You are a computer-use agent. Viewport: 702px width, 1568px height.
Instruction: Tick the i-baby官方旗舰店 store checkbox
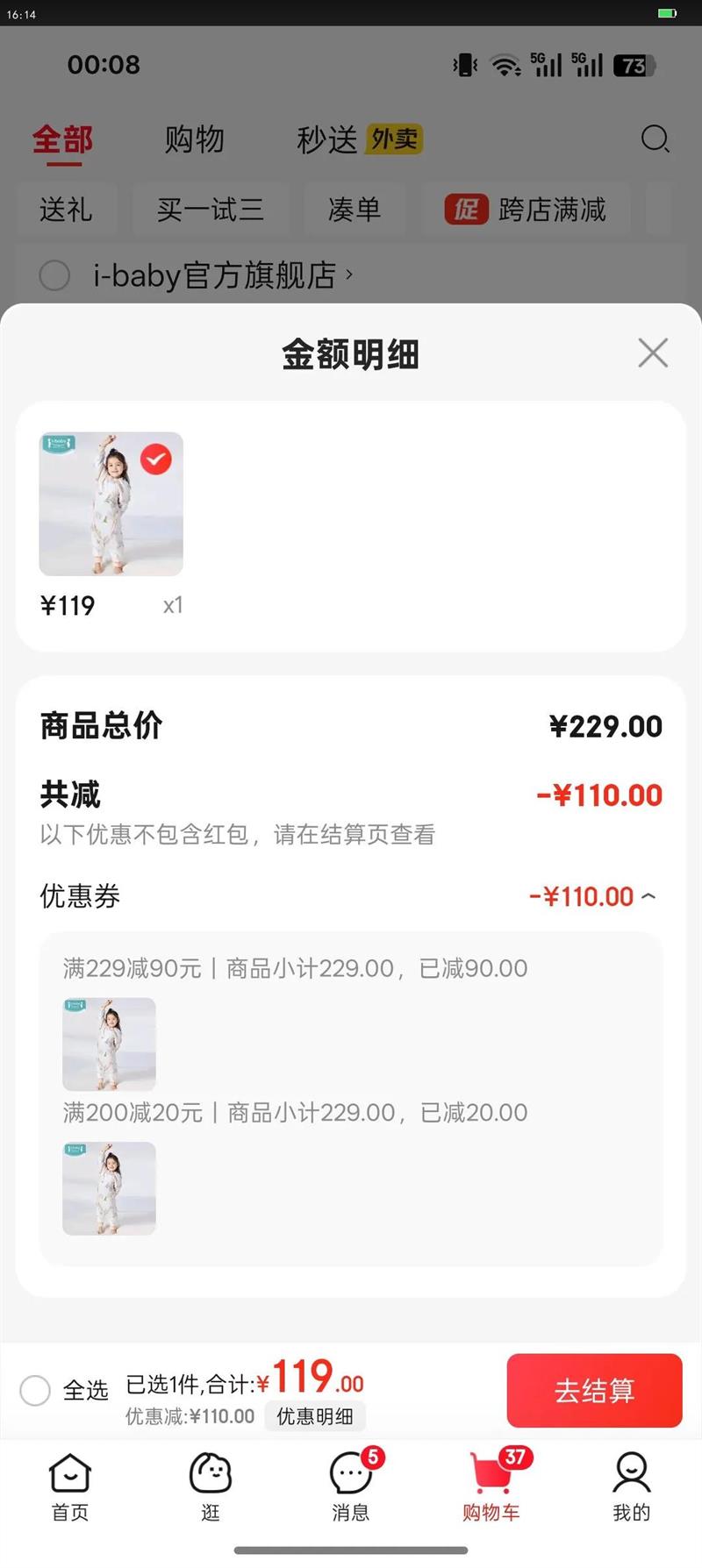[54, 275]
